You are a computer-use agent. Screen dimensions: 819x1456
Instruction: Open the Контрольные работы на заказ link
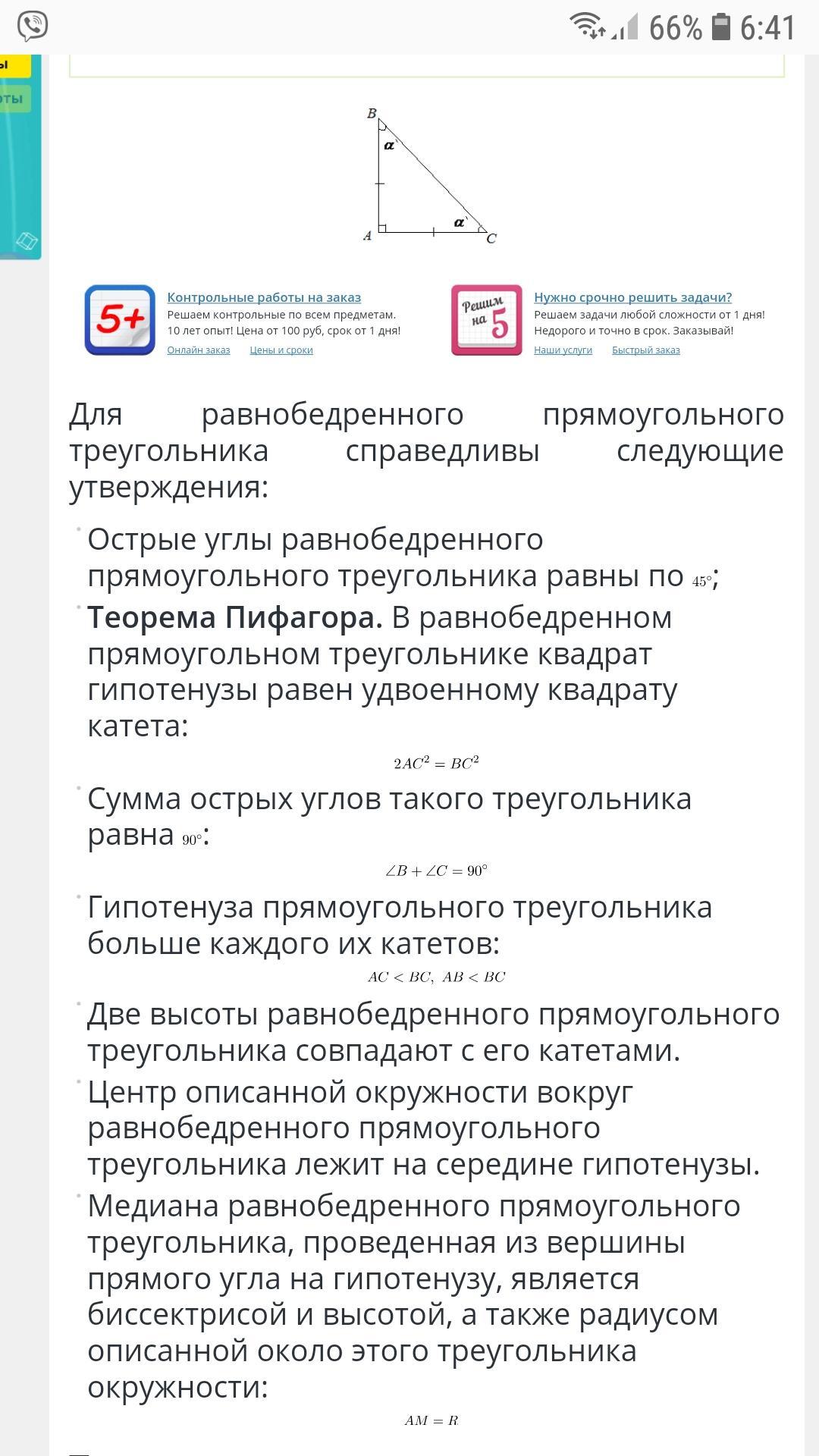coord(264,297)
